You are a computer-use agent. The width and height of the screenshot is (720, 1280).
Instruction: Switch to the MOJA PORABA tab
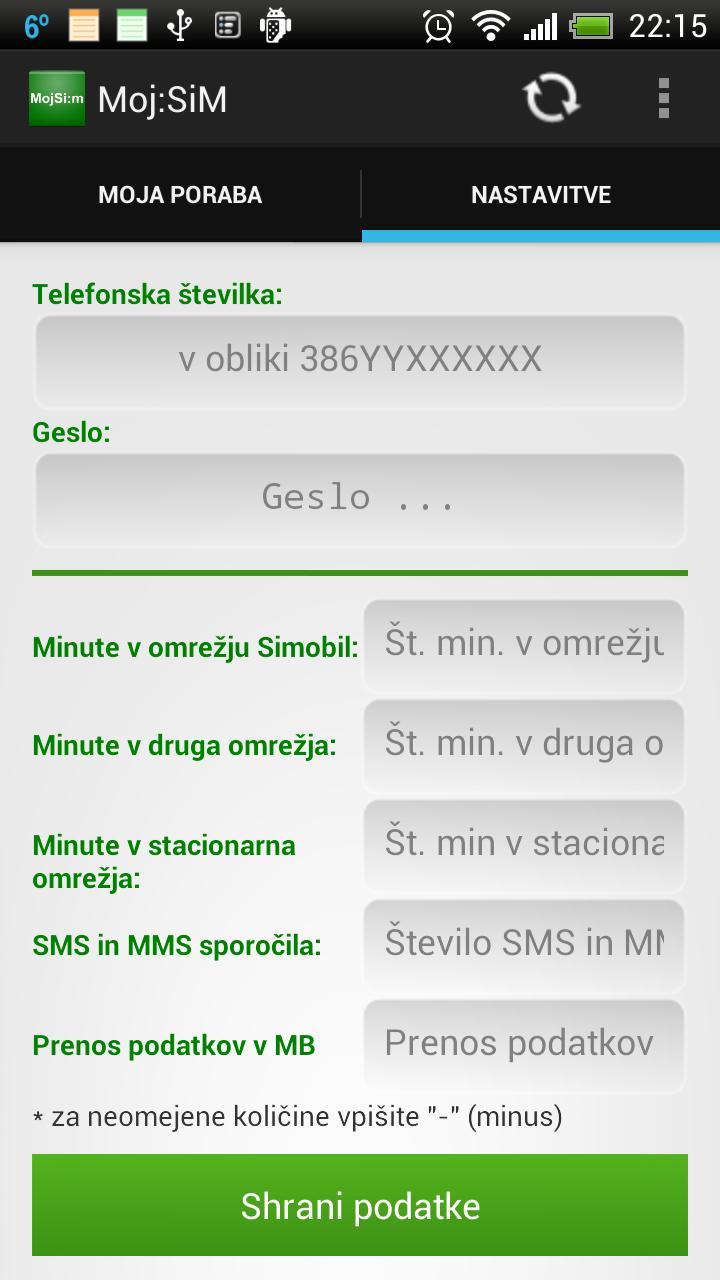click(179, 195)
